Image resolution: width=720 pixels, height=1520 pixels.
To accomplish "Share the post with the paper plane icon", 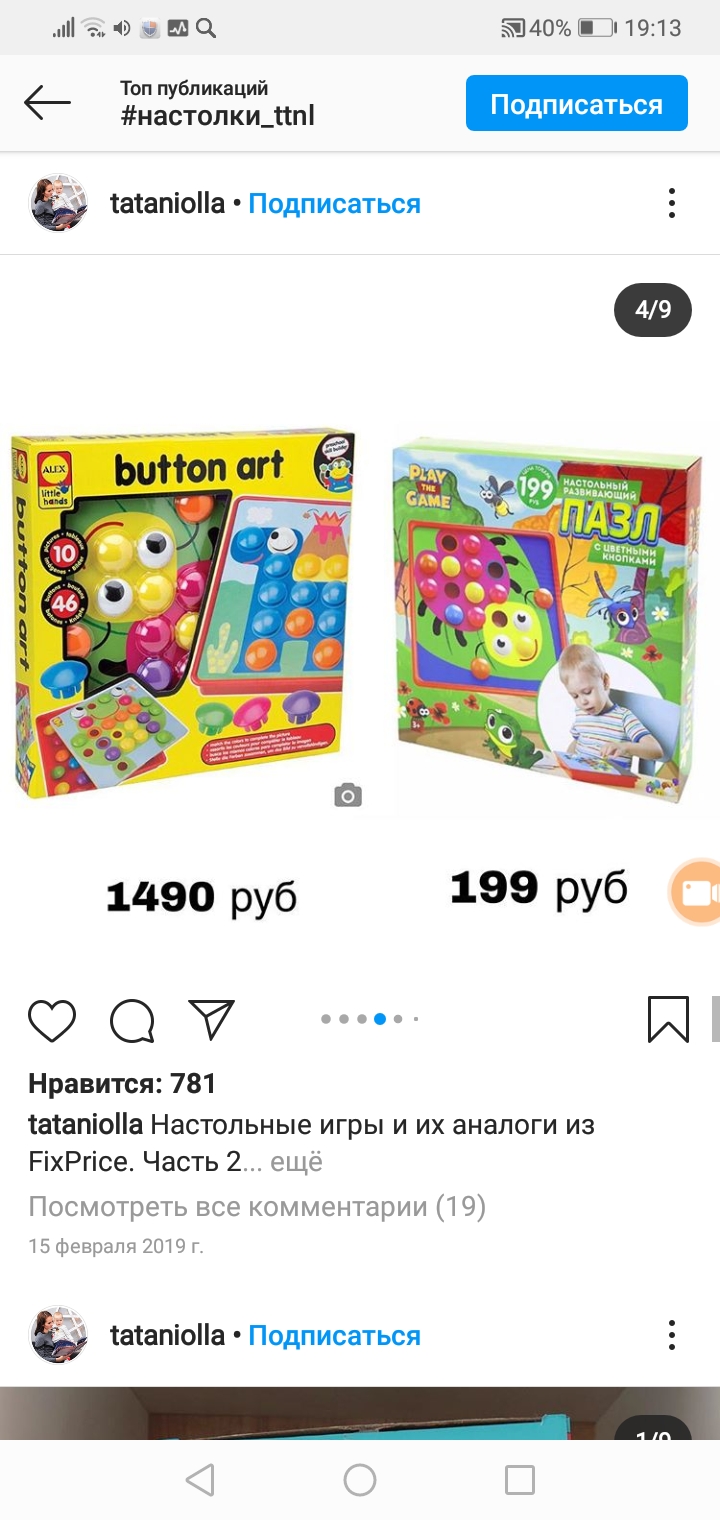I will pyautogui.click(x=211, y=1020).
